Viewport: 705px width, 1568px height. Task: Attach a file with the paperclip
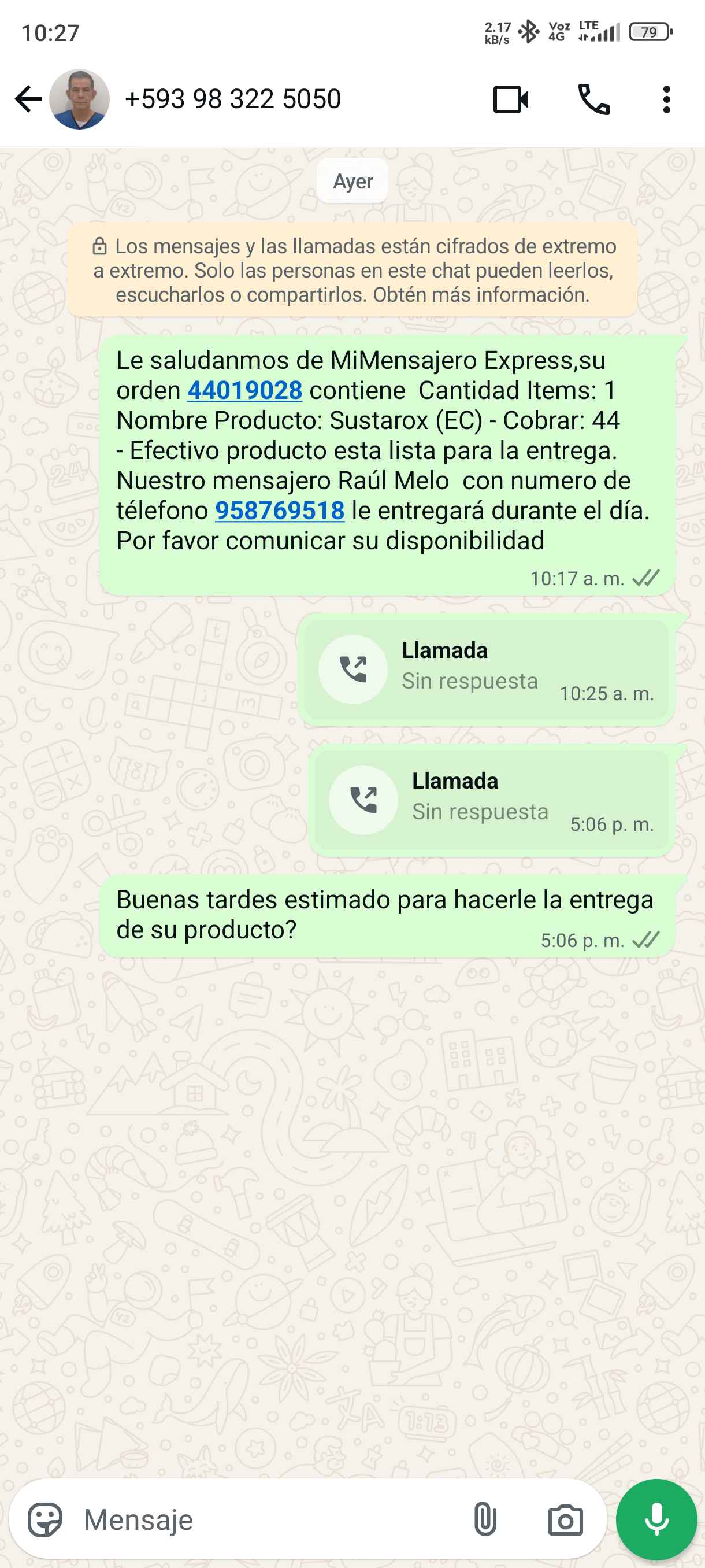tap(485, 1519)
